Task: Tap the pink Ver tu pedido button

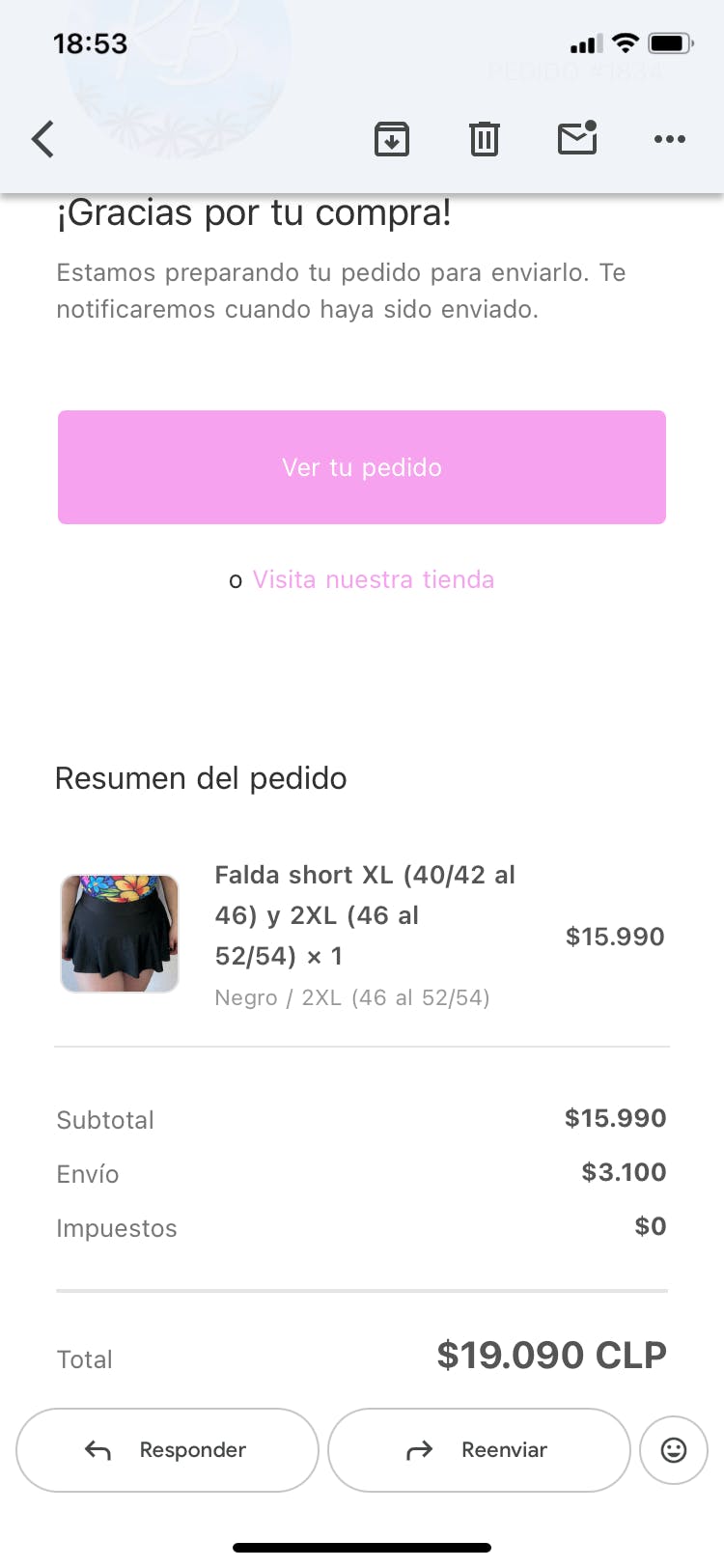Action: (362, 467)
